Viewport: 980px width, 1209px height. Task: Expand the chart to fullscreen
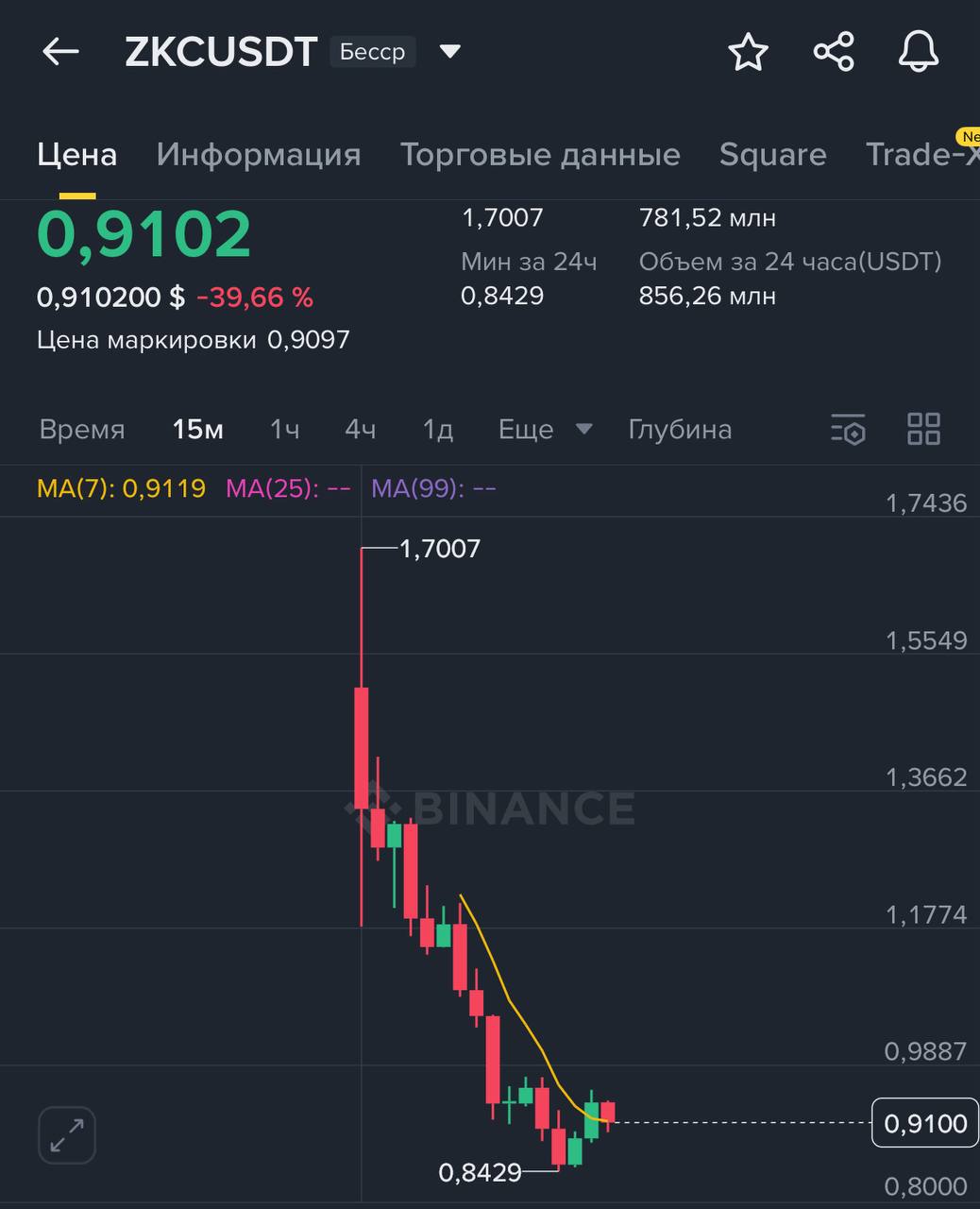pos(67,1134)
